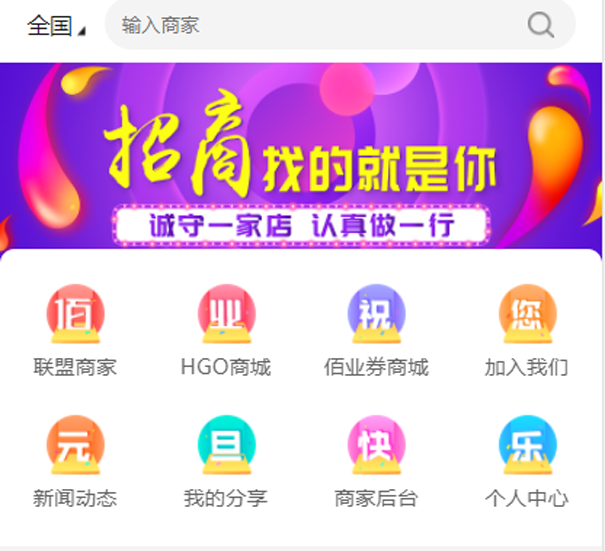Tap the magnifier search icon
The height and width of the screenshot is (551, 605).
tap(541, 25)
